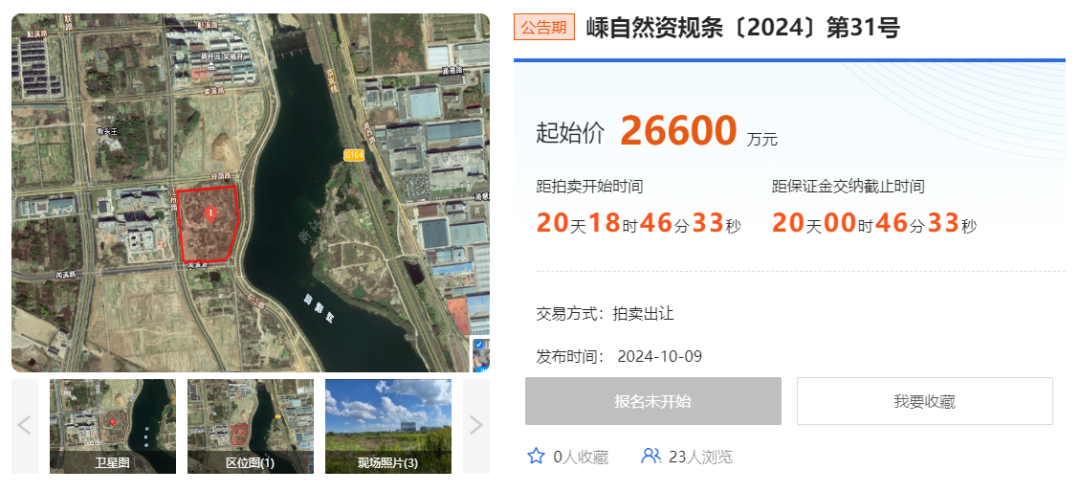Screen dimensions: 1080x492
Task: Show previous thumbnails with left arrow
Action: pyautogui.click(x=25, y=425)
